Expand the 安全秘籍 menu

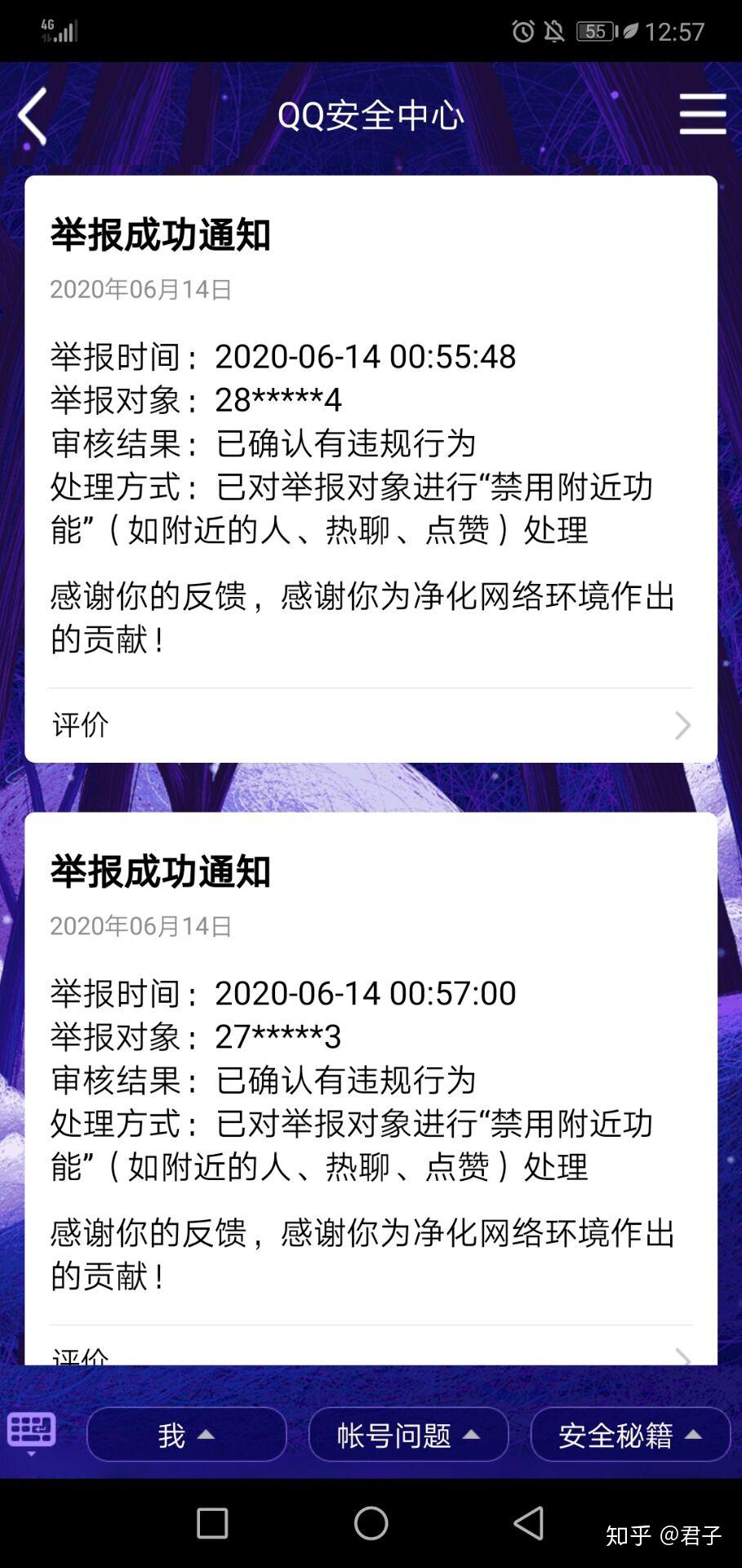[x=630, y=1435]
